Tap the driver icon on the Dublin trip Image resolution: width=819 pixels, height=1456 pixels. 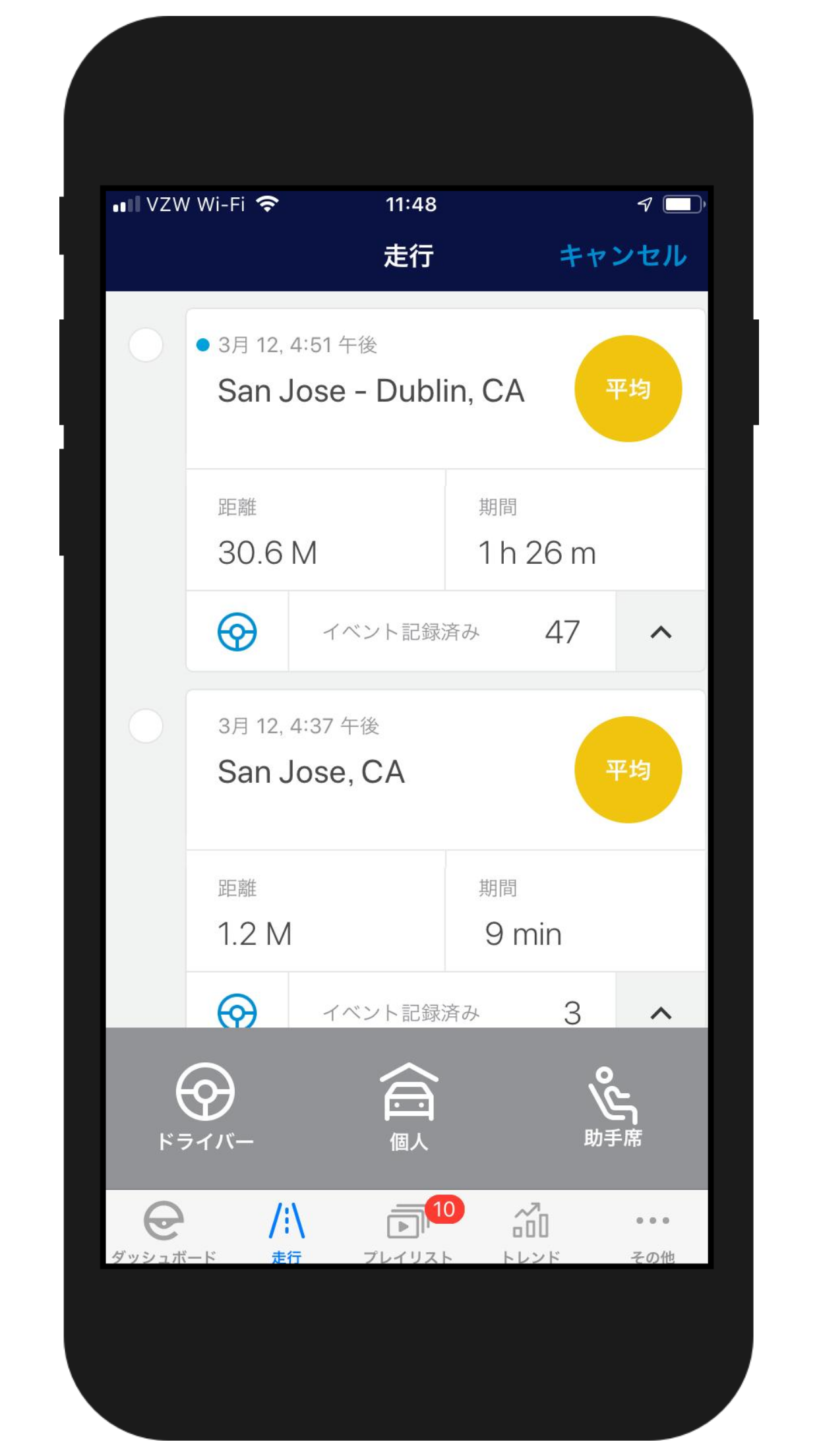click(x=237, y=632)
